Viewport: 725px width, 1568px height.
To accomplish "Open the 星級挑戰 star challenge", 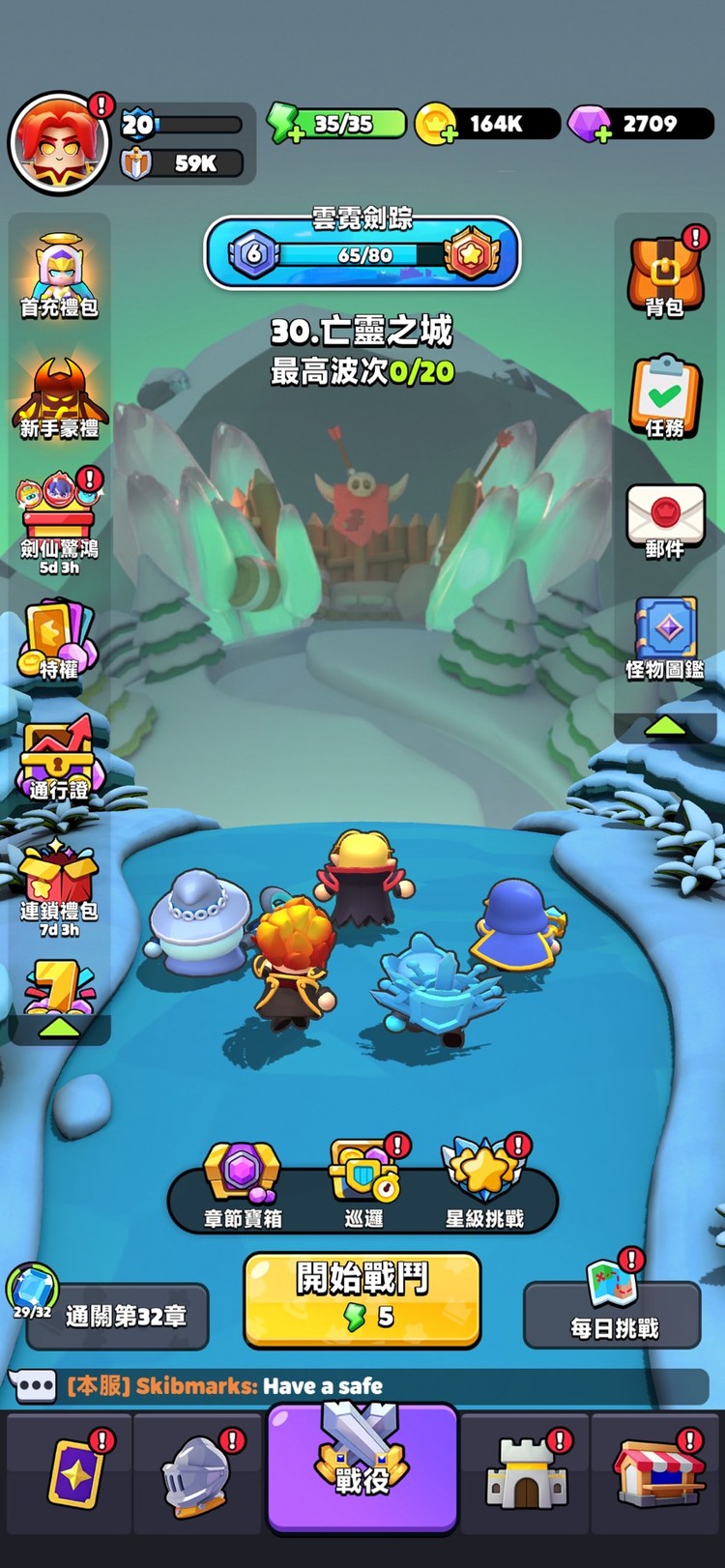I will (x=484, y=1184).
